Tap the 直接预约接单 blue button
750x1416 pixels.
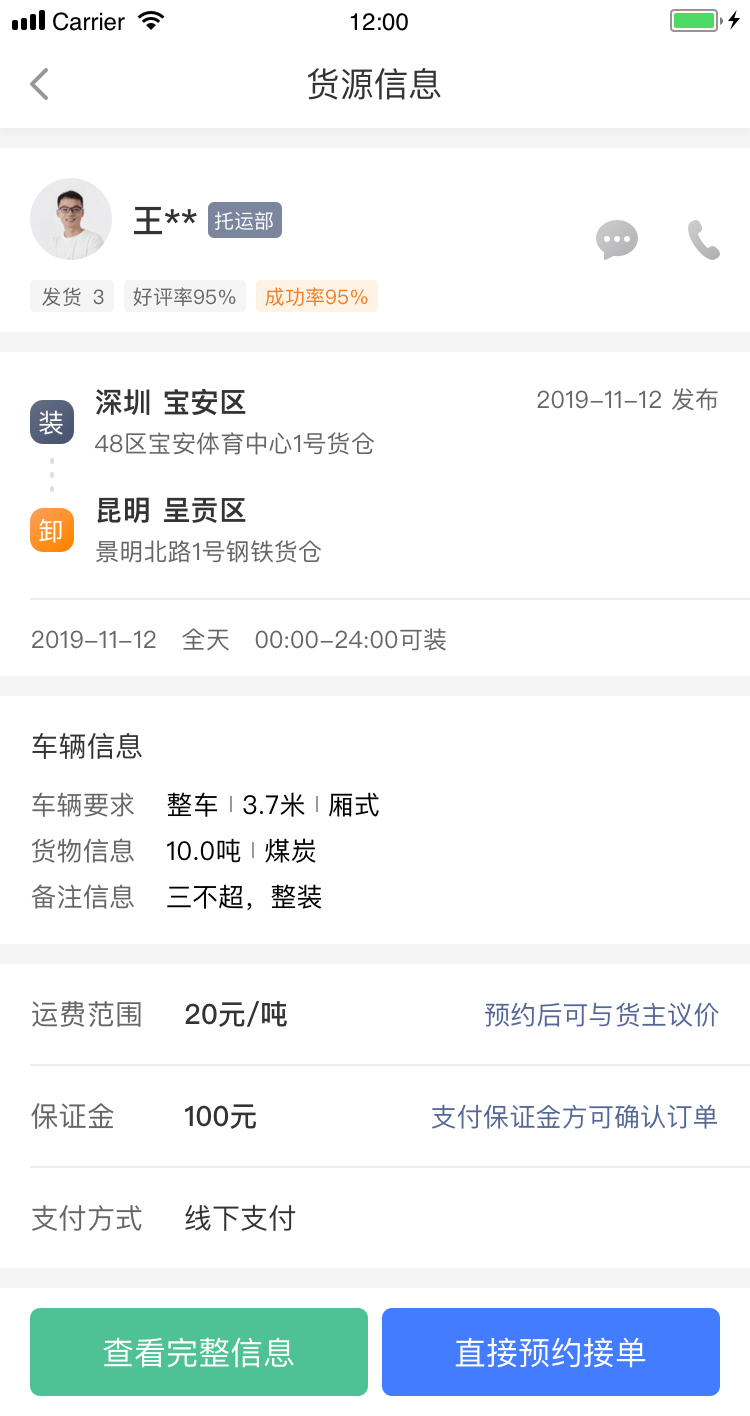point(550,1351)
